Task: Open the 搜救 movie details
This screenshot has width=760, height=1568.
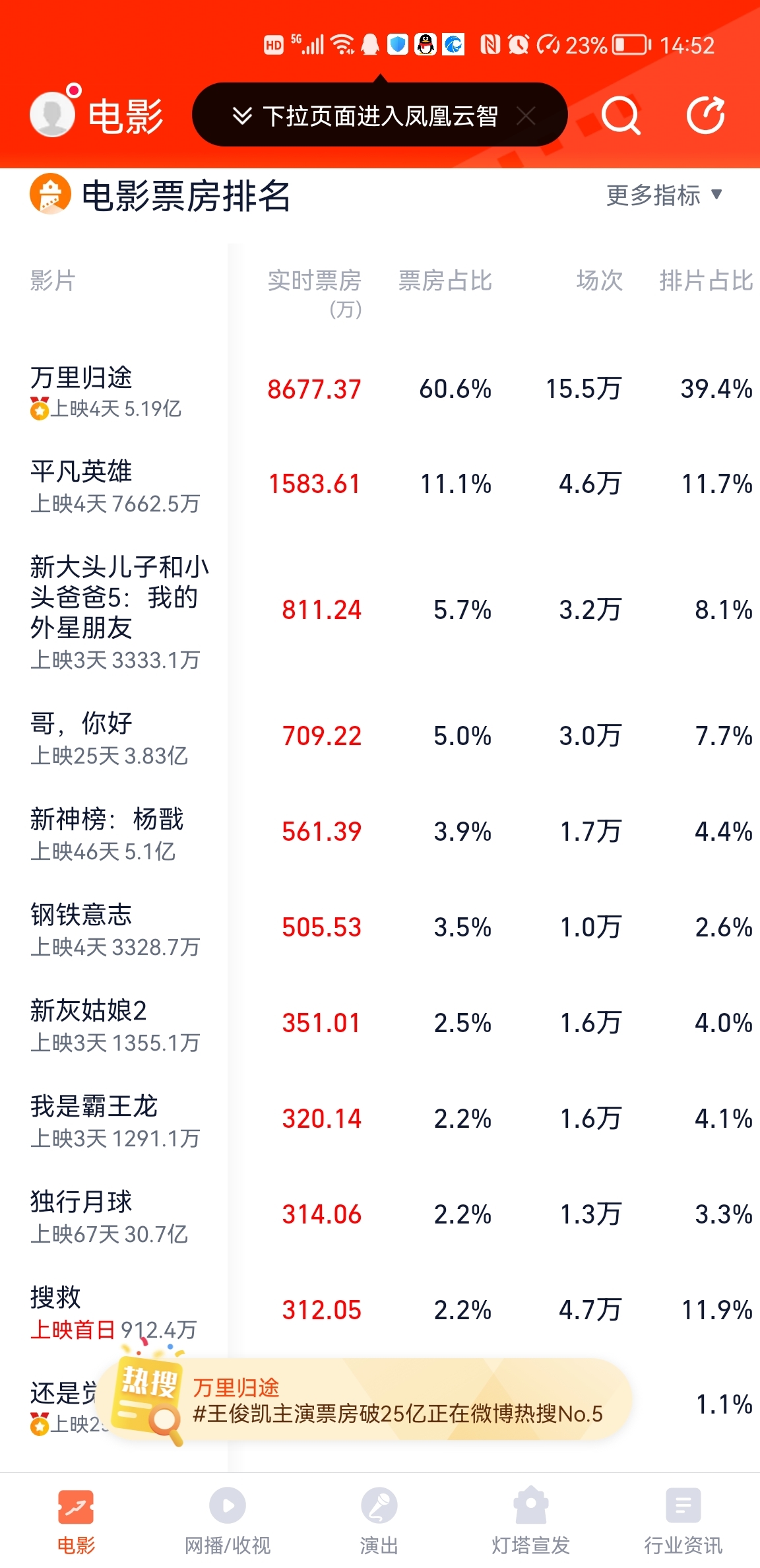Action: coord(56,1295)
